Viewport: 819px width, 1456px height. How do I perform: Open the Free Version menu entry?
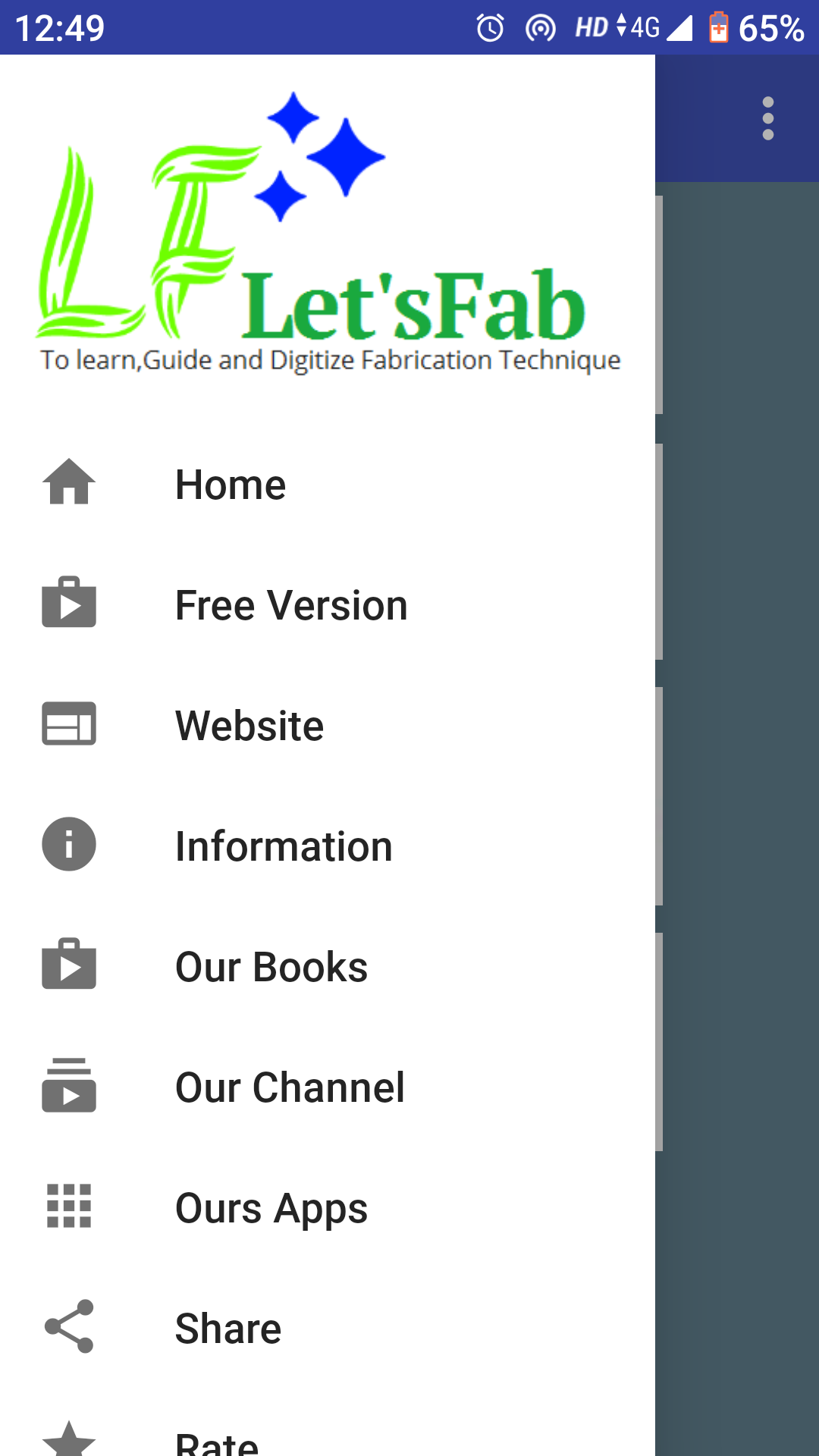(290, 604)
